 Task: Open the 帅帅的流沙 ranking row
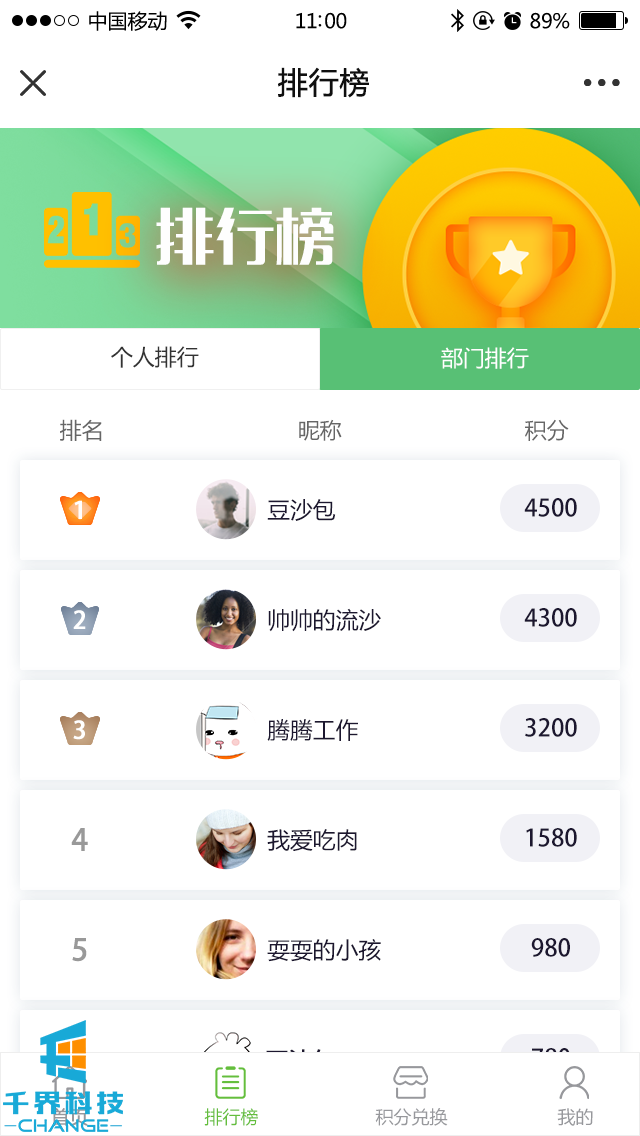[320, 620]
